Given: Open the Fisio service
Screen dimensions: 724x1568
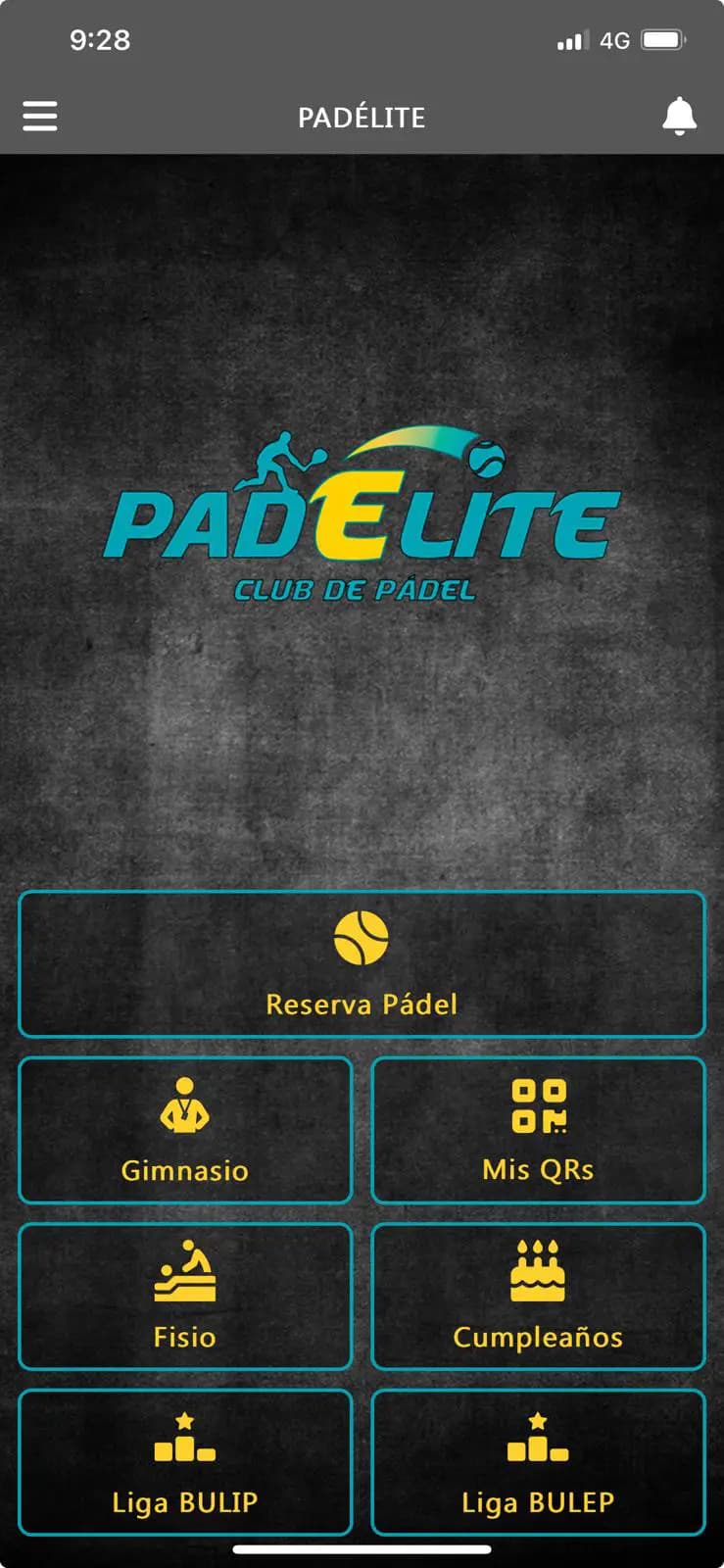Looking at the screenshot, I should coord(185,1296).
